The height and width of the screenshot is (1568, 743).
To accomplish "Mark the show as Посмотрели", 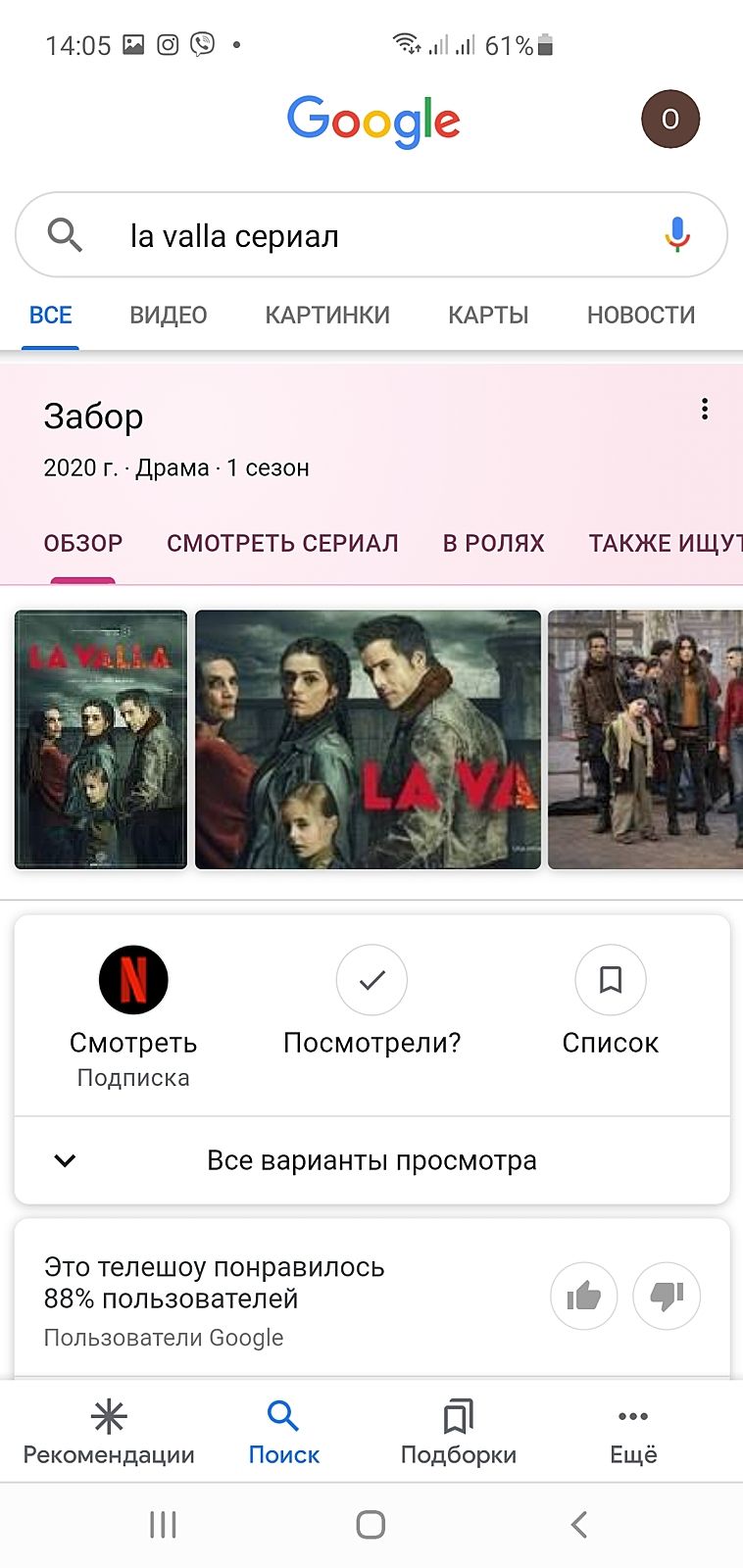I will point(371,981).
